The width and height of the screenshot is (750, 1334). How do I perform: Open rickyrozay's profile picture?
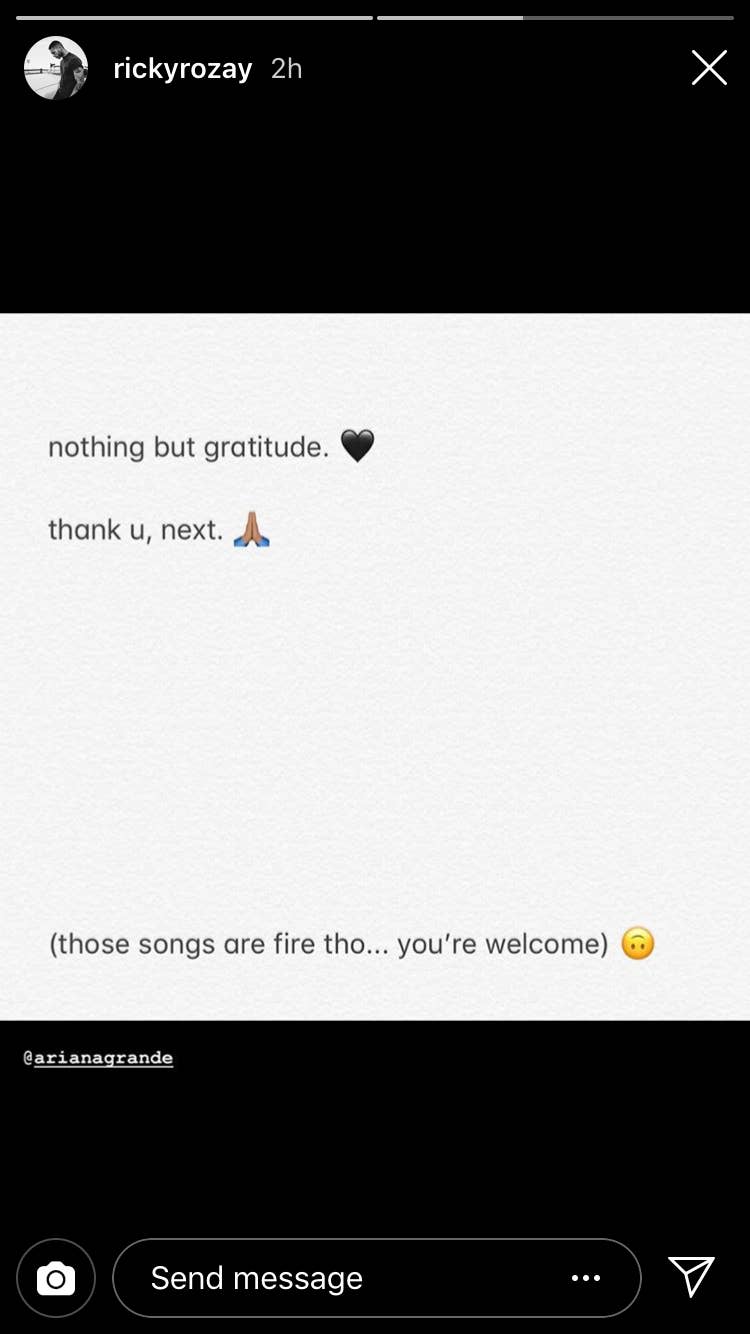pos(56,68)
